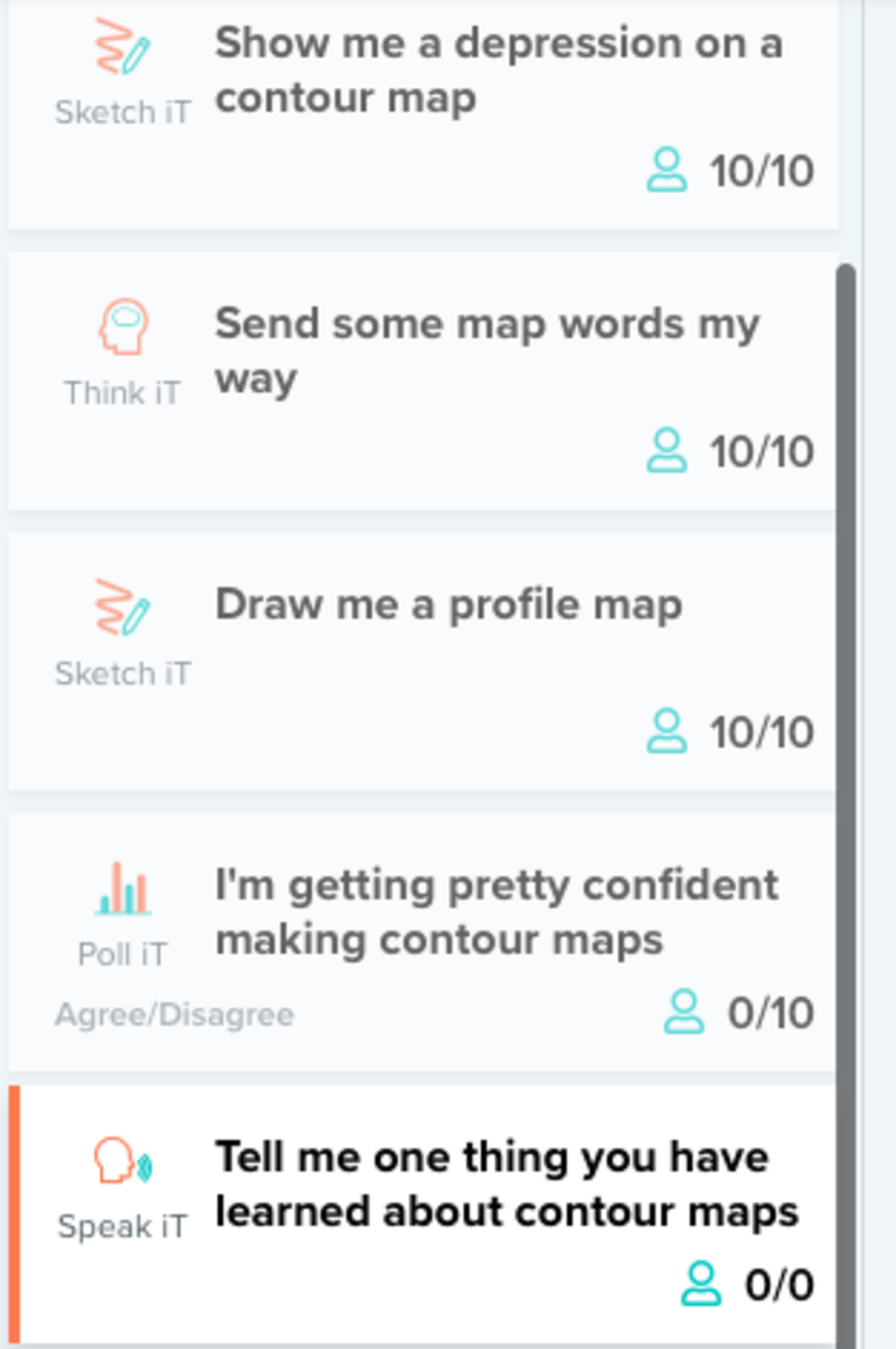Image resolution: width=896 pixels, height=1349 pixels.
Task: Open the Draw me a profile map activity
Action: click(448, 605)
